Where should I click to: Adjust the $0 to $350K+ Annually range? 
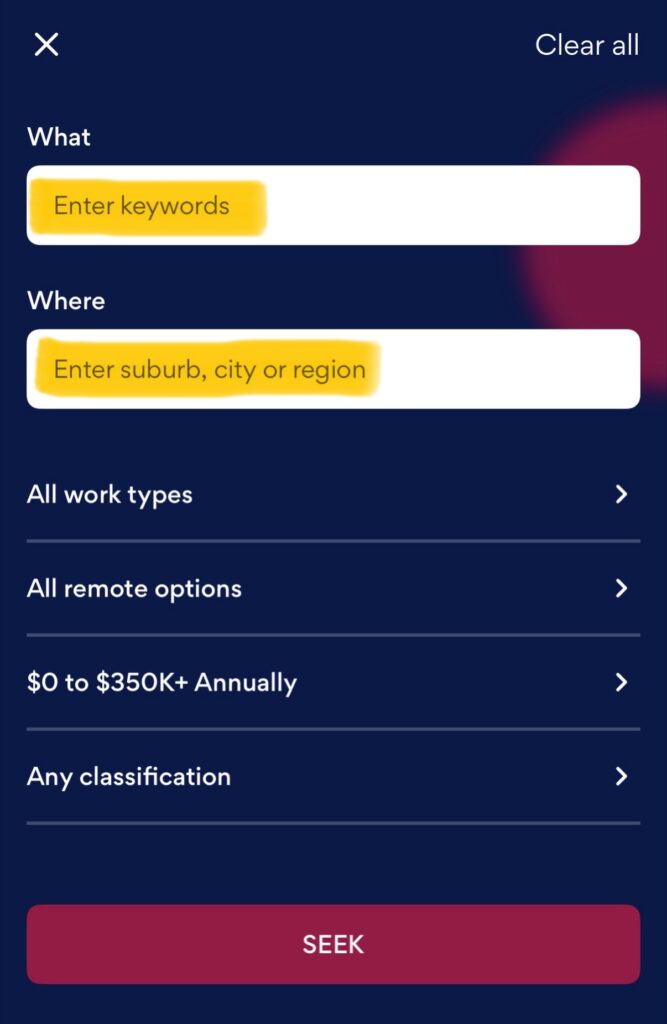tap(332, 683)
